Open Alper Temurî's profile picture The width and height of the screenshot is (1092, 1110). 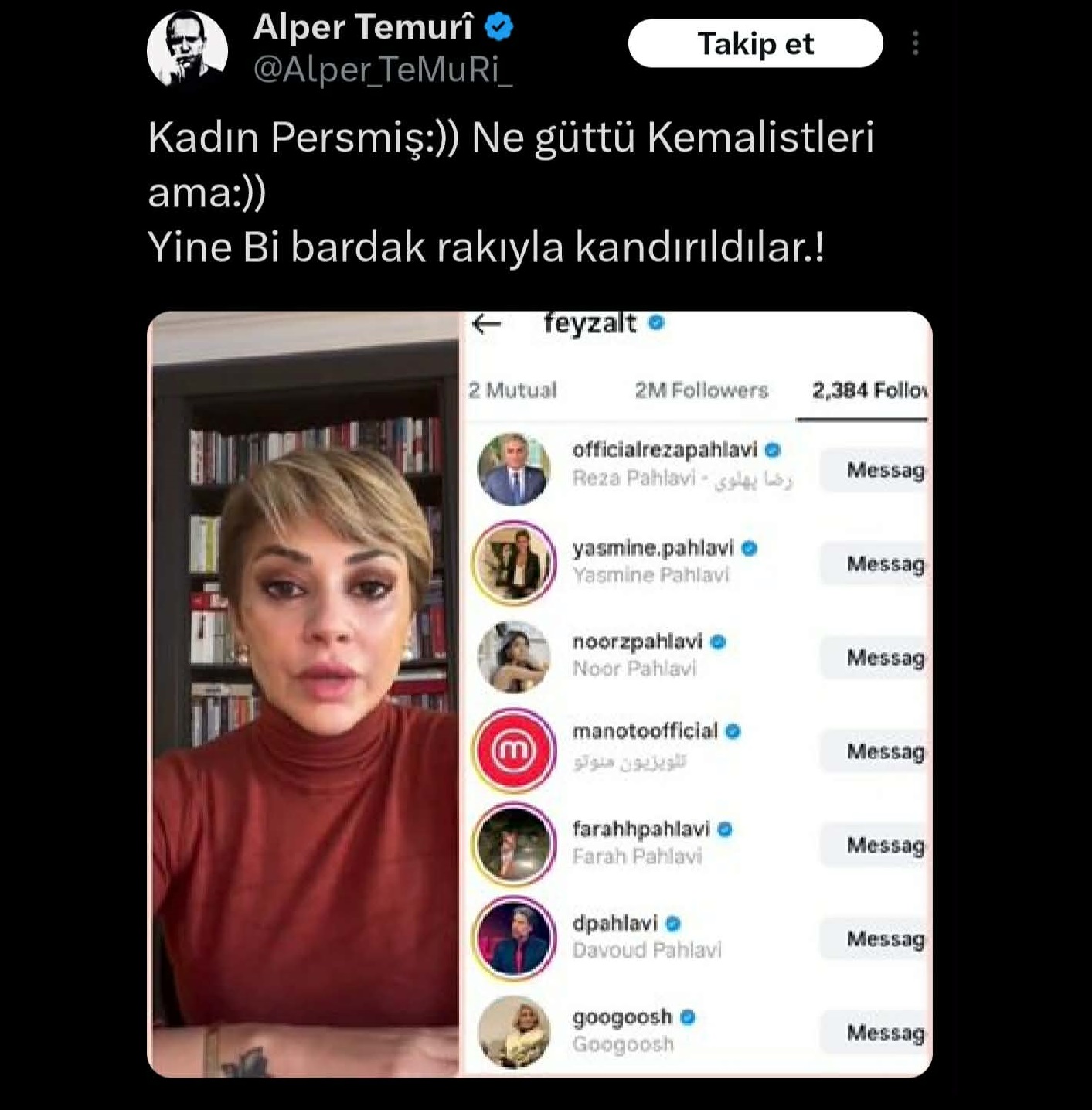(187, 48)
